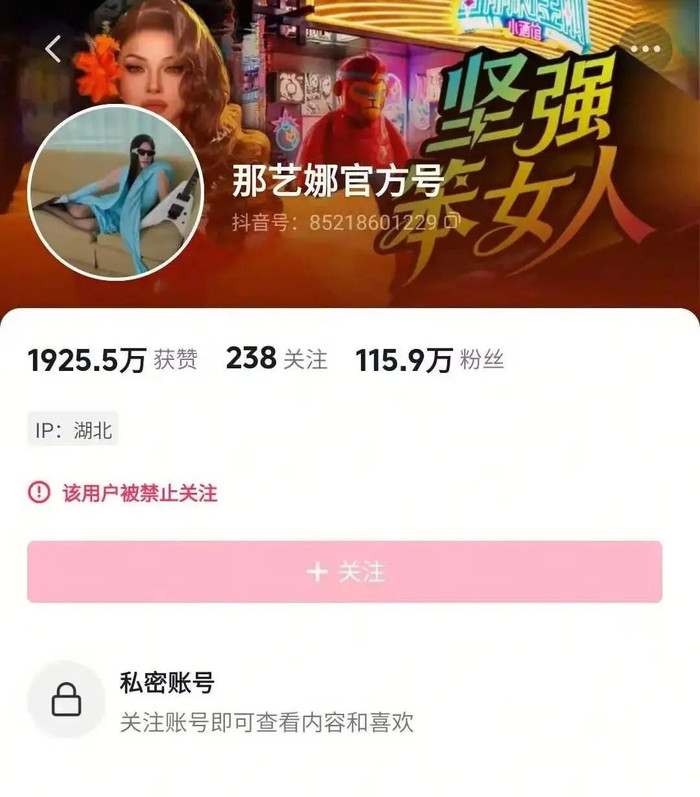Go back using the arrow icon
700x797 pixels.
53,48
